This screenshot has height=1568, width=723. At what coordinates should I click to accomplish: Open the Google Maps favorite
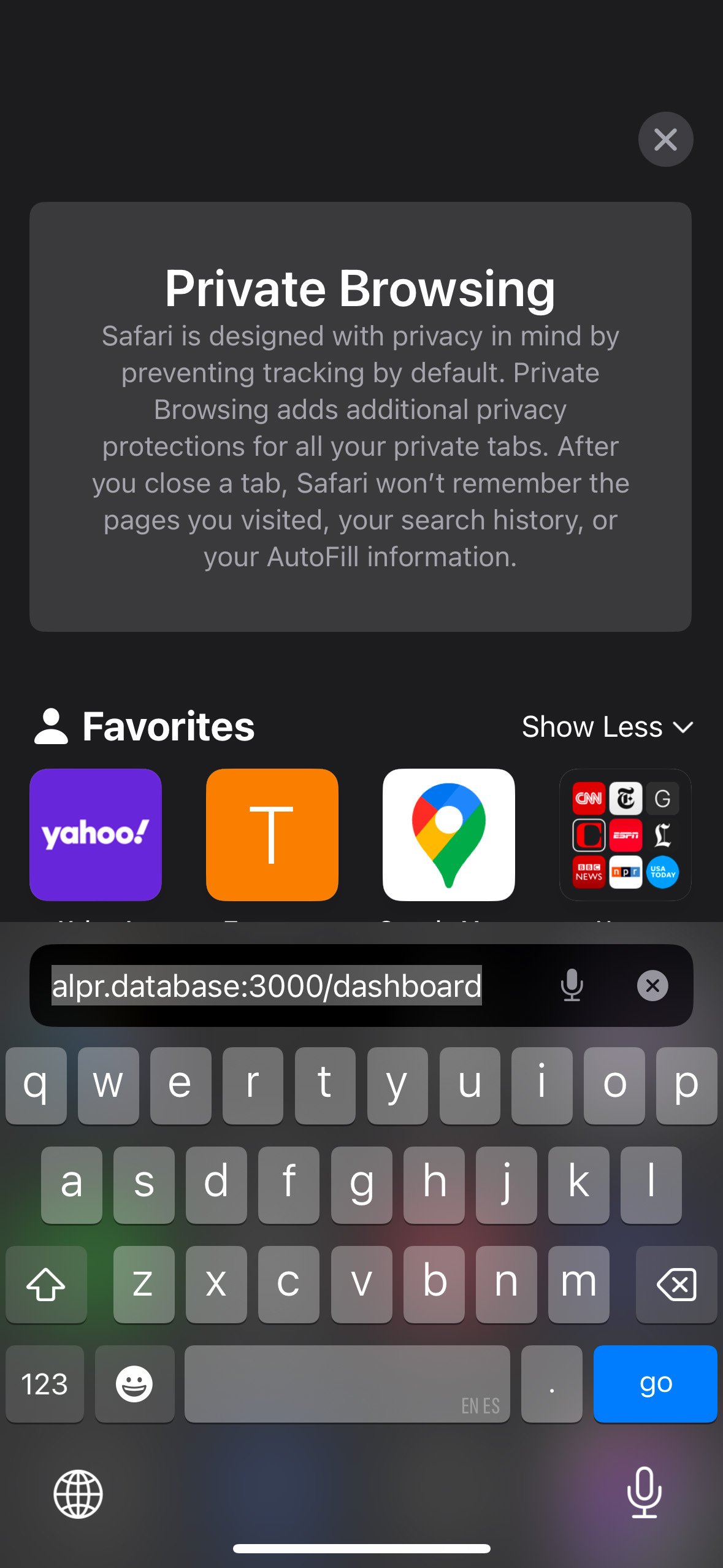click(448, 834)
